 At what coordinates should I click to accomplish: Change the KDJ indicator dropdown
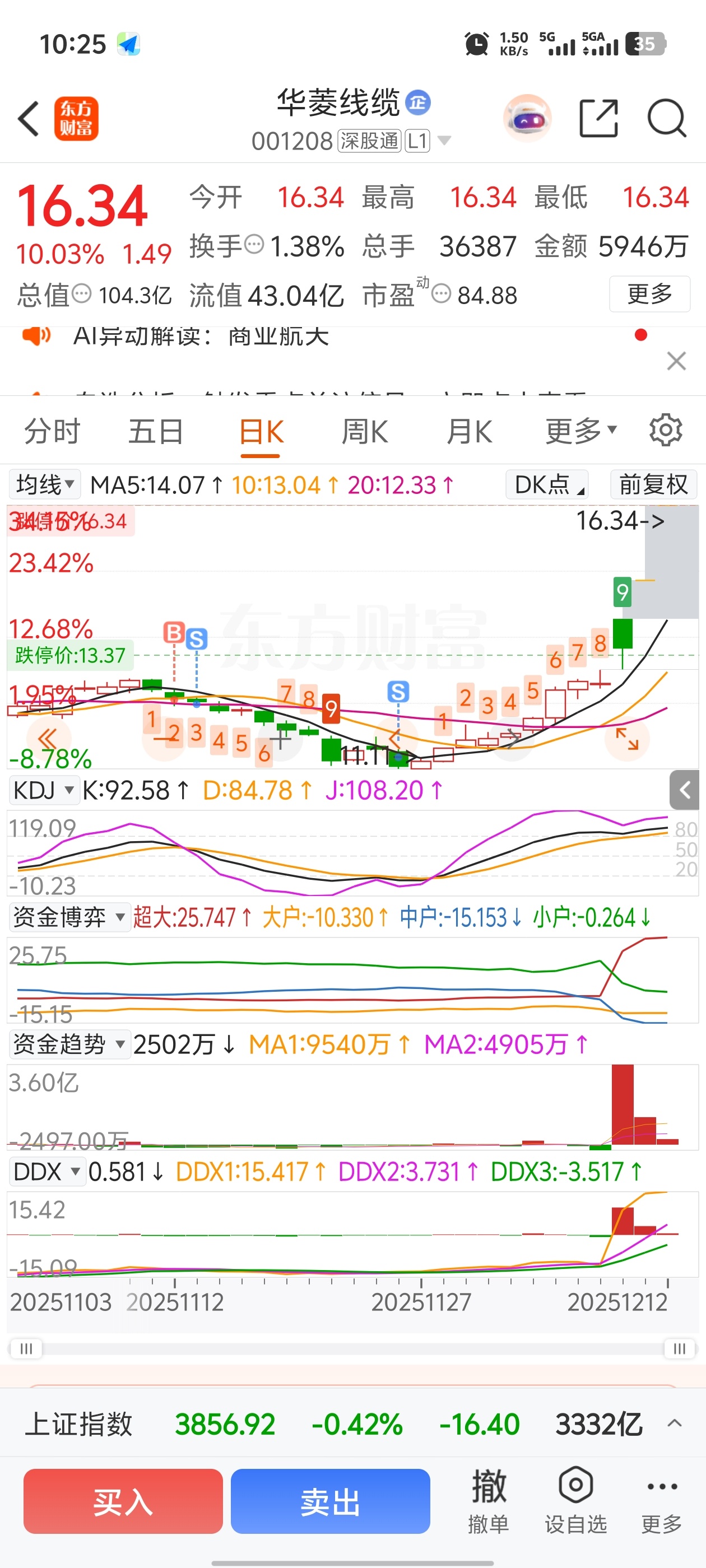(43, 791)
